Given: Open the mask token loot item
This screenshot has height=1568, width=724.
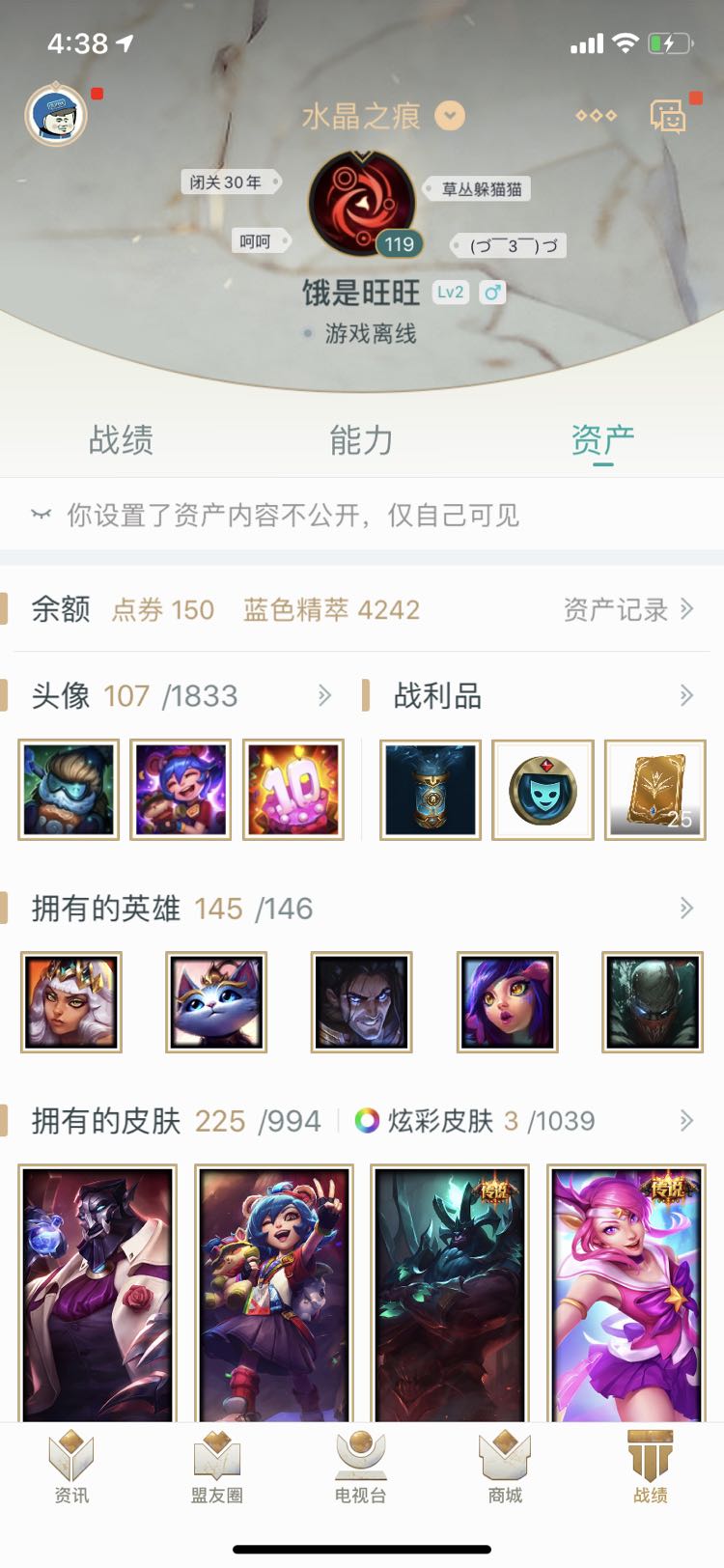Looking at the screenshot, I should pyautogui.click(x=543, y=790).
